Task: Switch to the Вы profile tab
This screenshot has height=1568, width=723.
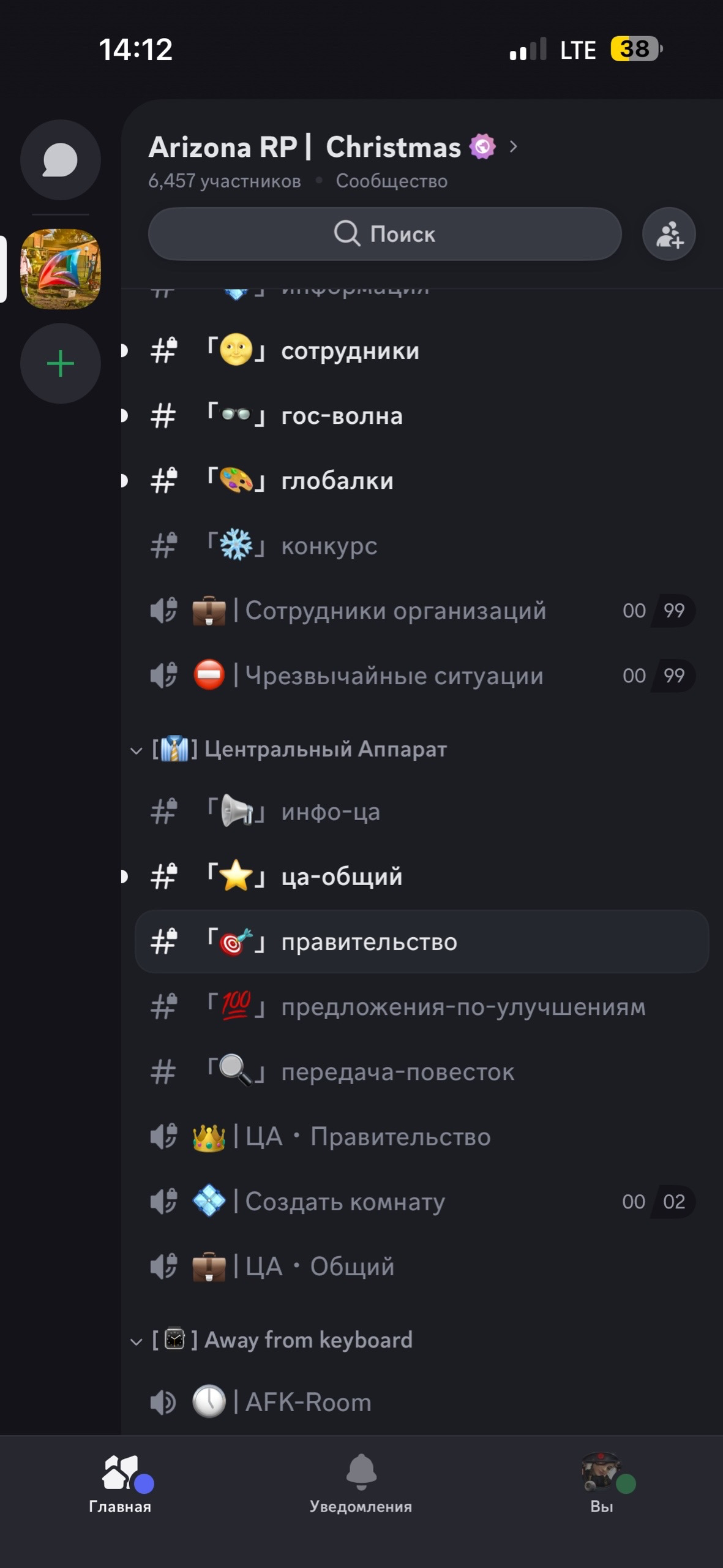Action: click(x=601, y=1482)
